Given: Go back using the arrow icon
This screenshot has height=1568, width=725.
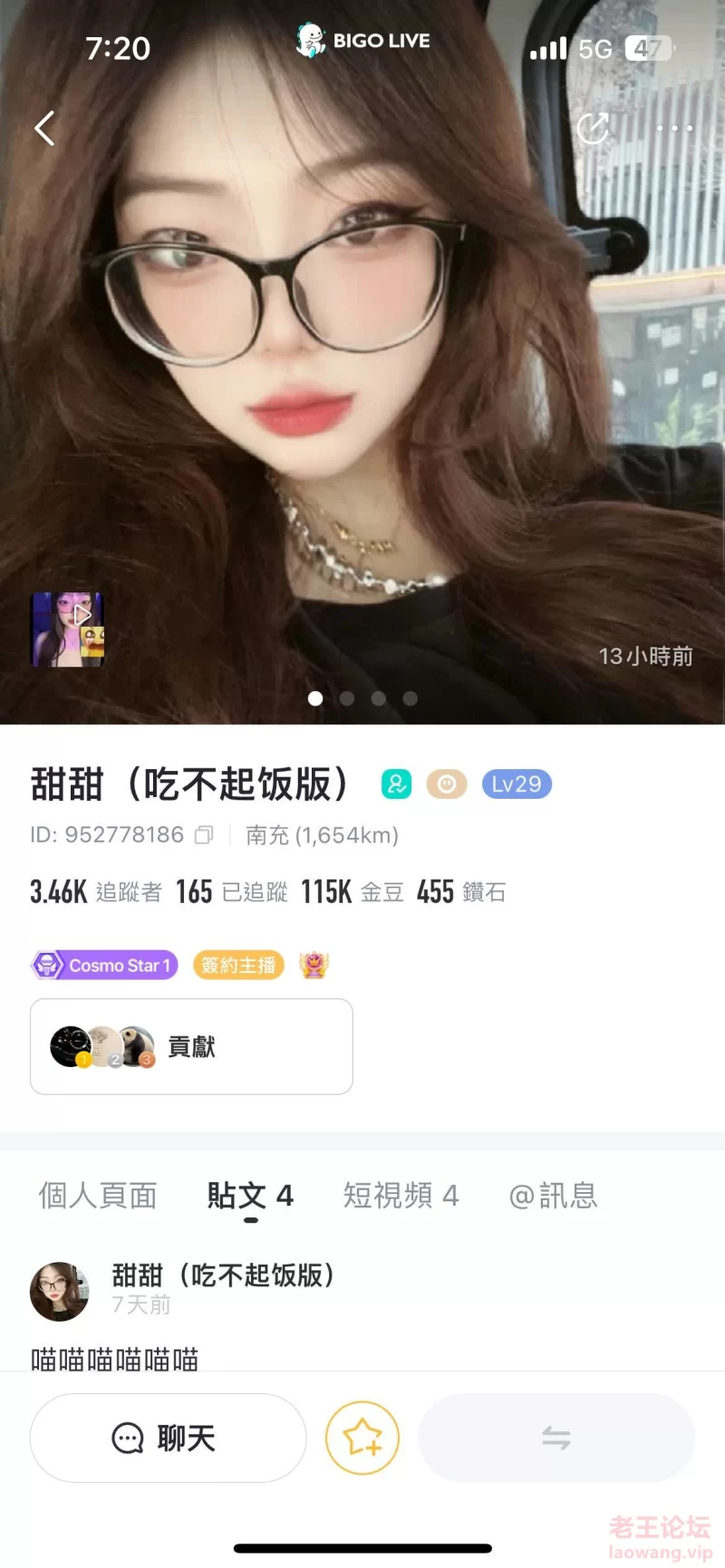Looking at the screenshot, I should tap(44, 128).
